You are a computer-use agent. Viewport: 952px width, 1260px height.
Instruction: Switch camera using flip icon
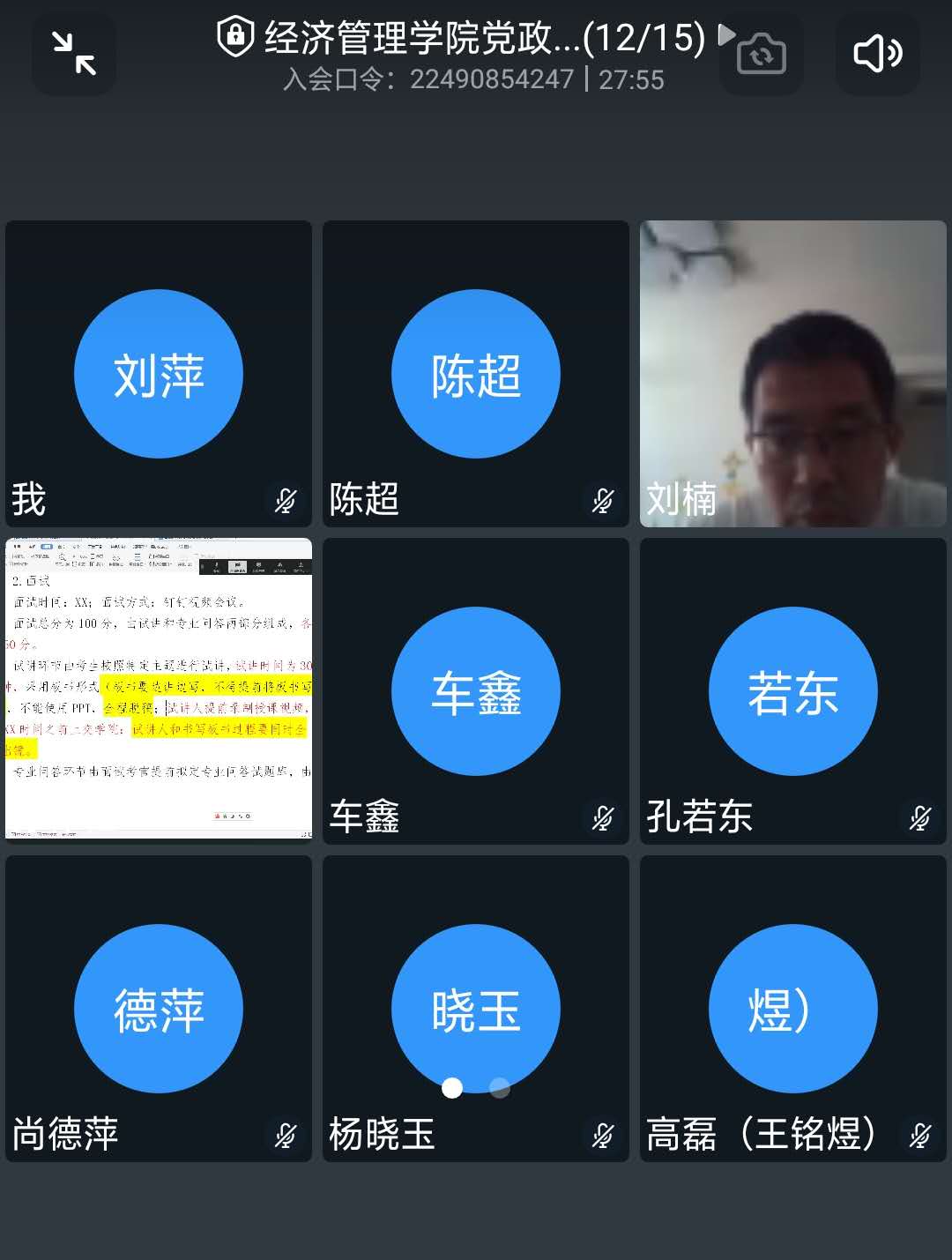pyautogui.click(x=761, y=55)
